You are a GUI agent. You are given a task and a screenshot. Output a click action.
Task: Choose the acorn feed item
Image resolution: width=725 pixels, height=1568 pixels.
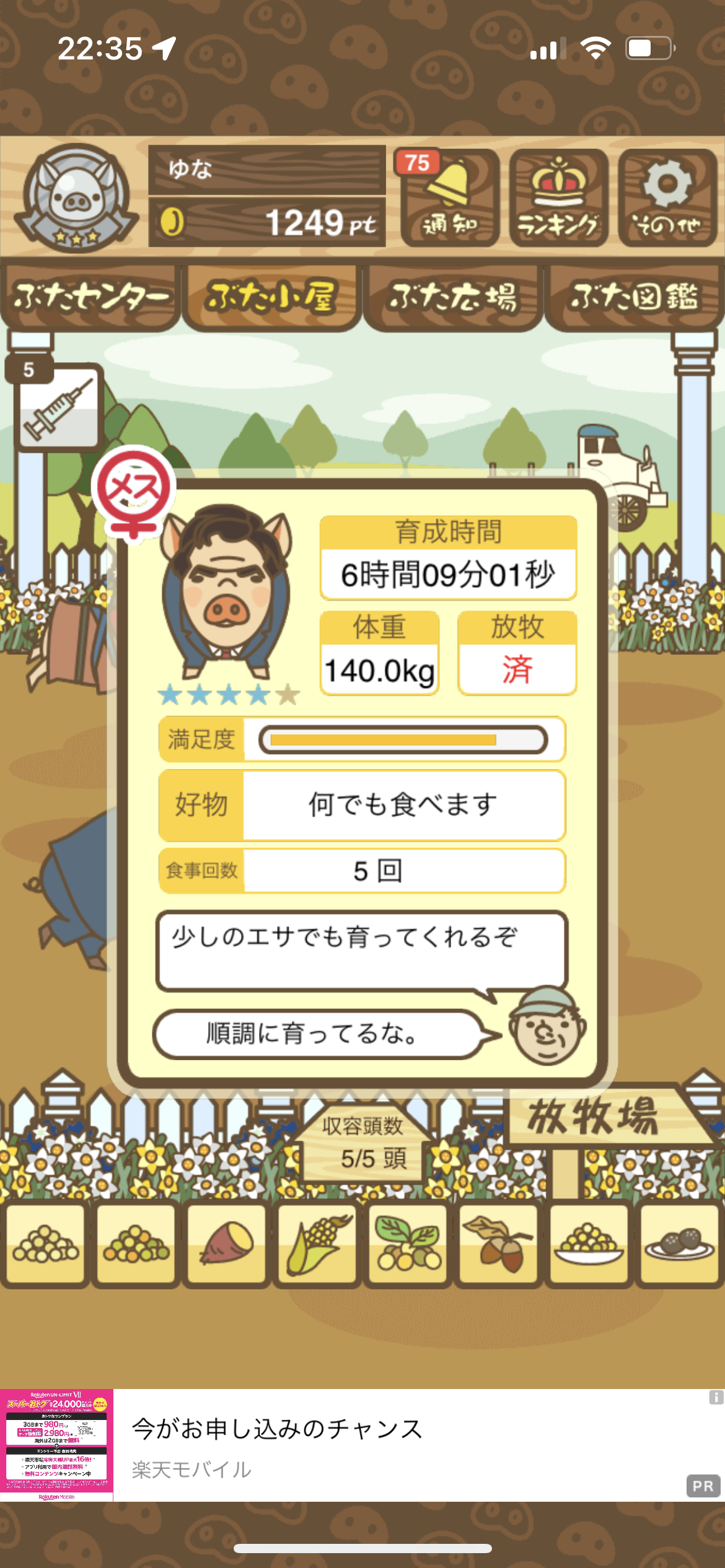pyautogui.click(x=498, y=1244)
